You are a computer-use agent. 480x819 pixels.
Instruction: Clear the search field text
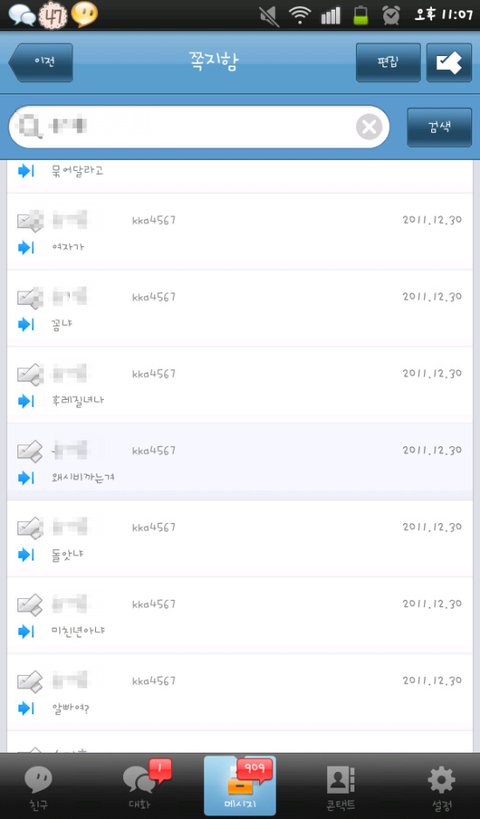(369, 127)
